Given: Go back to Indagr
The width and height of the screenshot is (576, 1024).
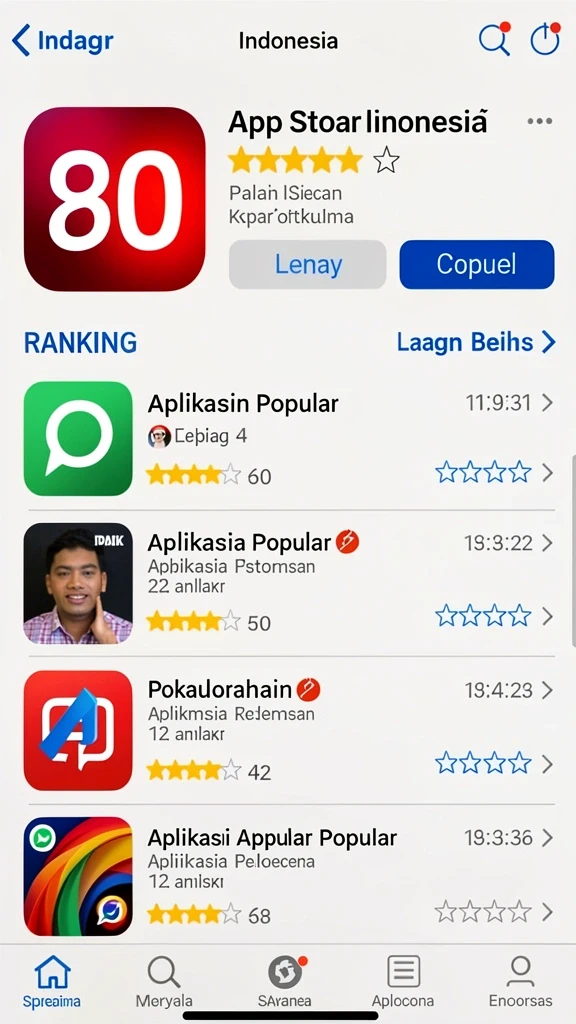Looking at the screenshot, I should (63, 40).
